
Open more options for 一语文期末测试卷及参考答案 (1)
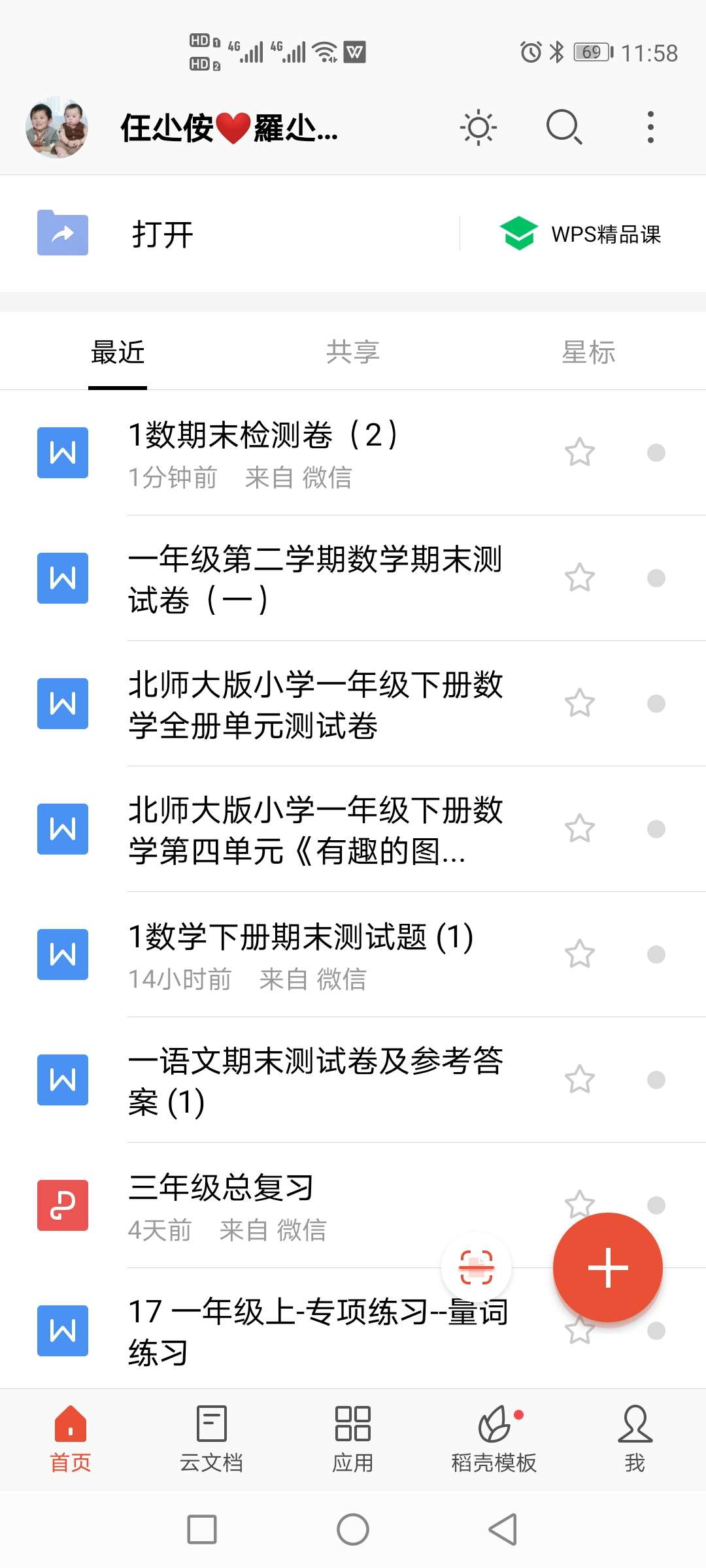click(656, 1080)
